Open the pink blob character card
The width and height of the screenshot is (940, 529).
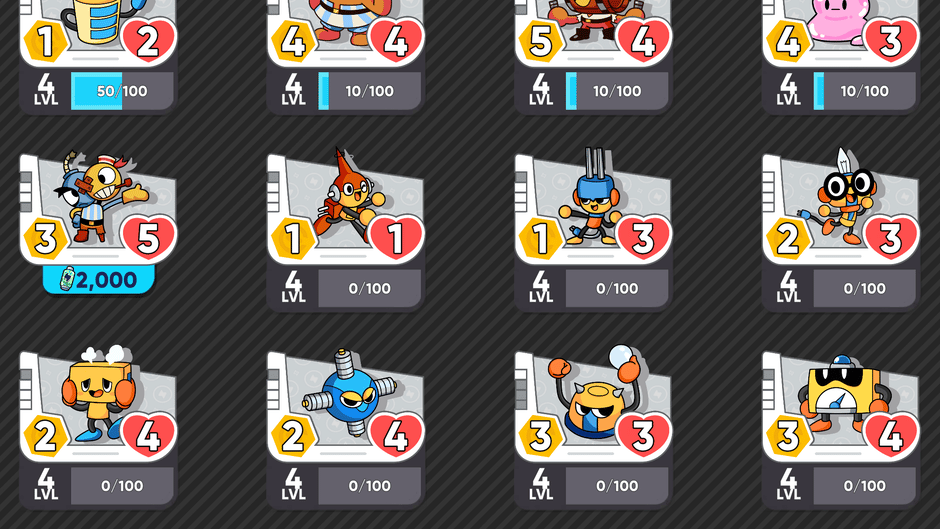pos(840,30)
